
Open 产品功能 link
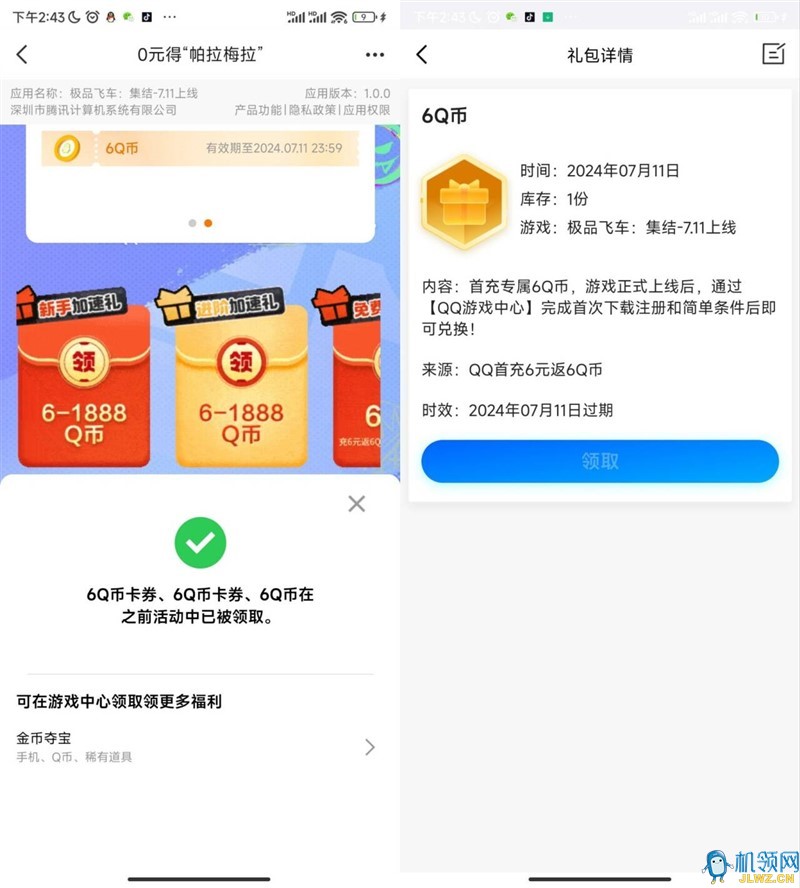258,110
